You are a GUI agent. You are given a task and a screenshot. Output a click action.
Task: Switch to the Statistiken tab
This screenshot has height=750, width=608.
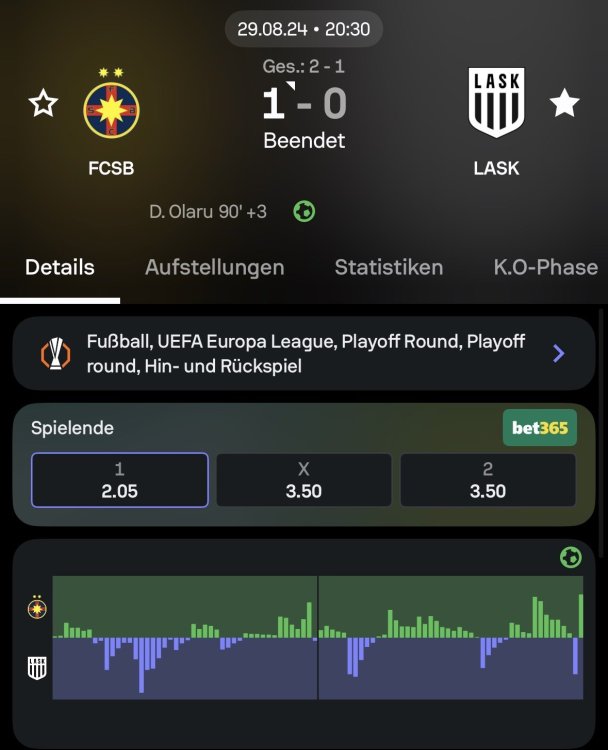(388, 267)
